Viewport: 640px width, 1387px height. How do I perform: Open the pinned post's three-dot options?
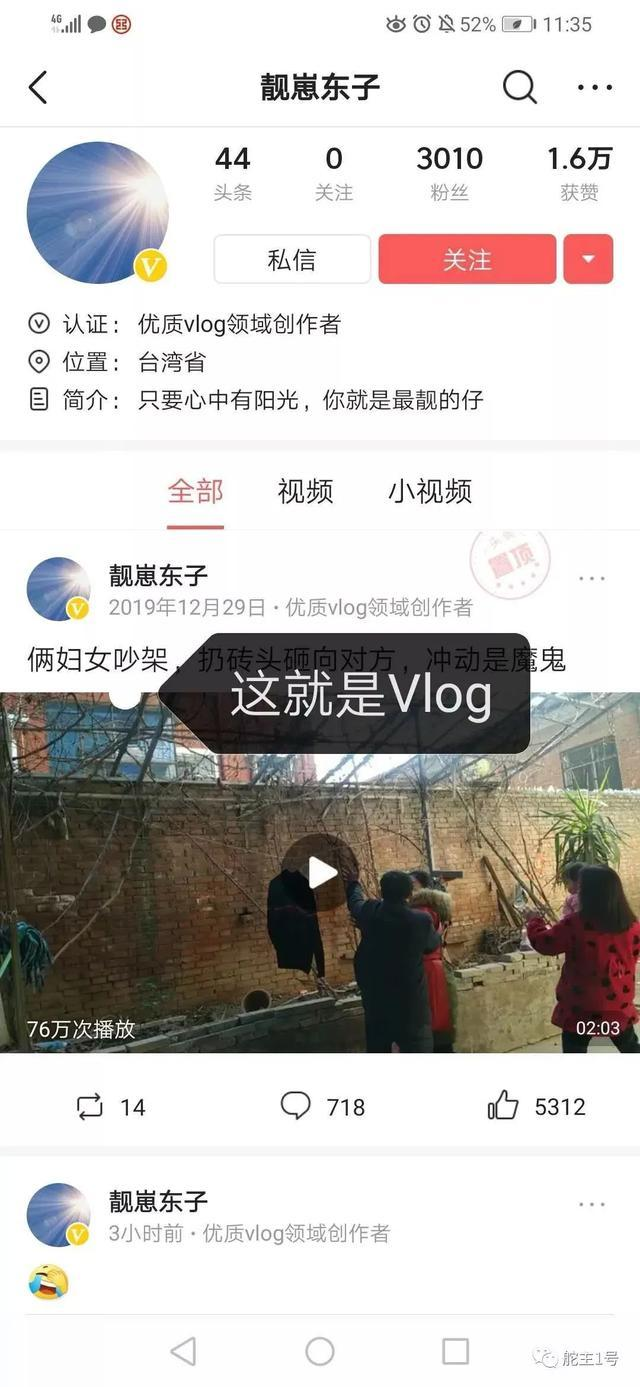tap(592, 578)
